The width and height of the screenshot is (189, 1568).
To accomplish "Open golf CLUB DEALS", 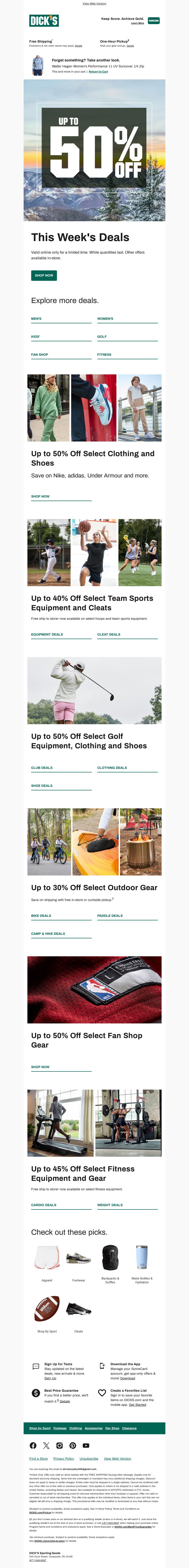I will coord(42,767).
